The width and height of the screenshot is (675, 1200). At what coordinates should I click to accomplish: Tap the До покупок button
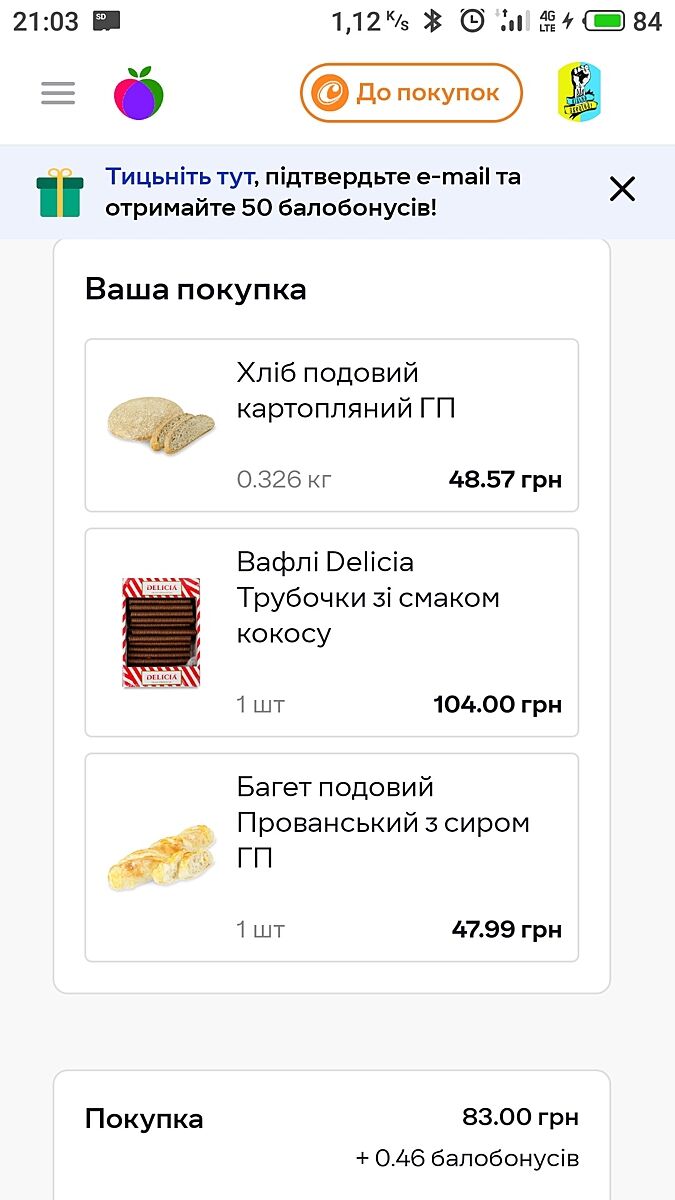tap(411, 93)
